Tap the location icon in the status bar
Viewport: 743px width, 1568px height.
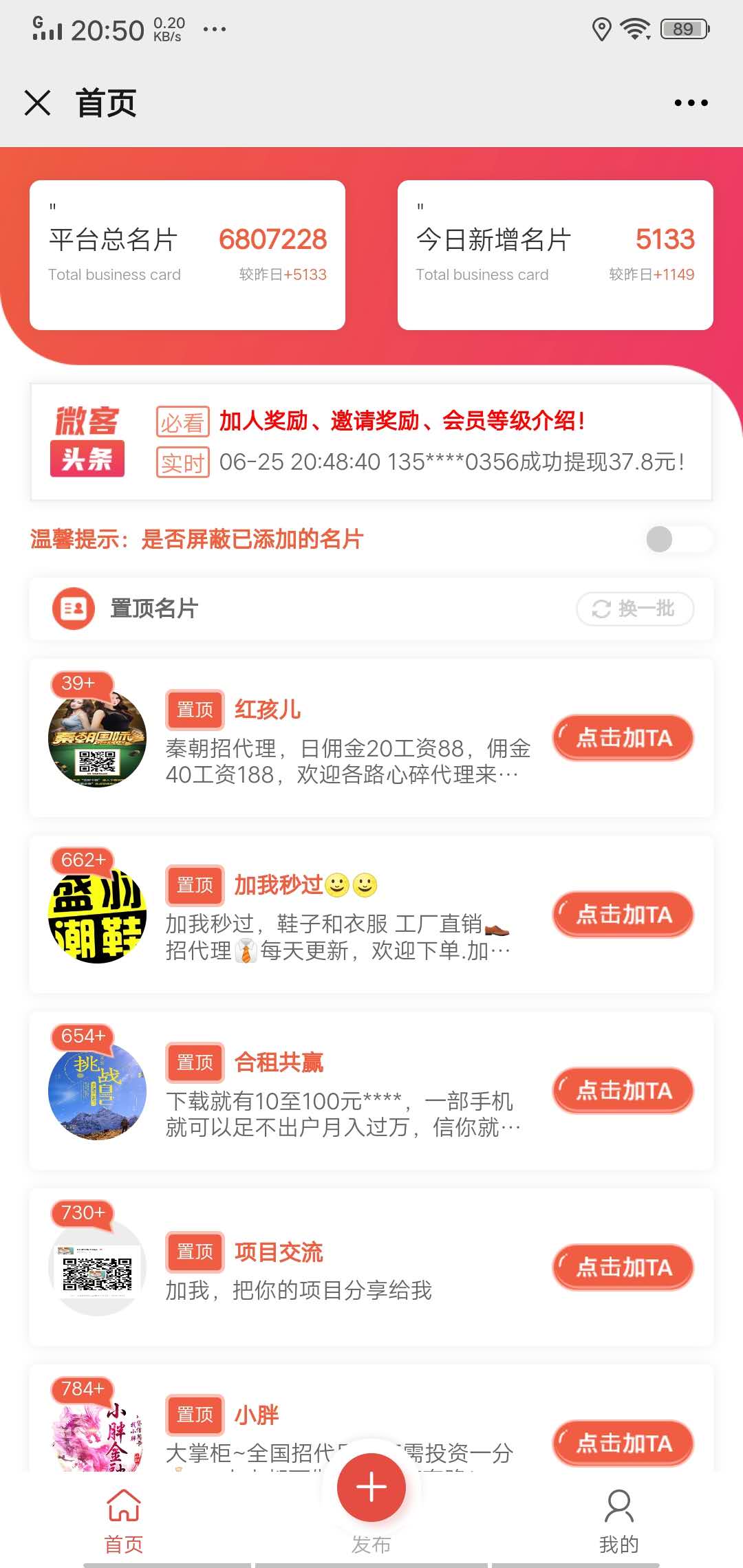pos(601,28)
